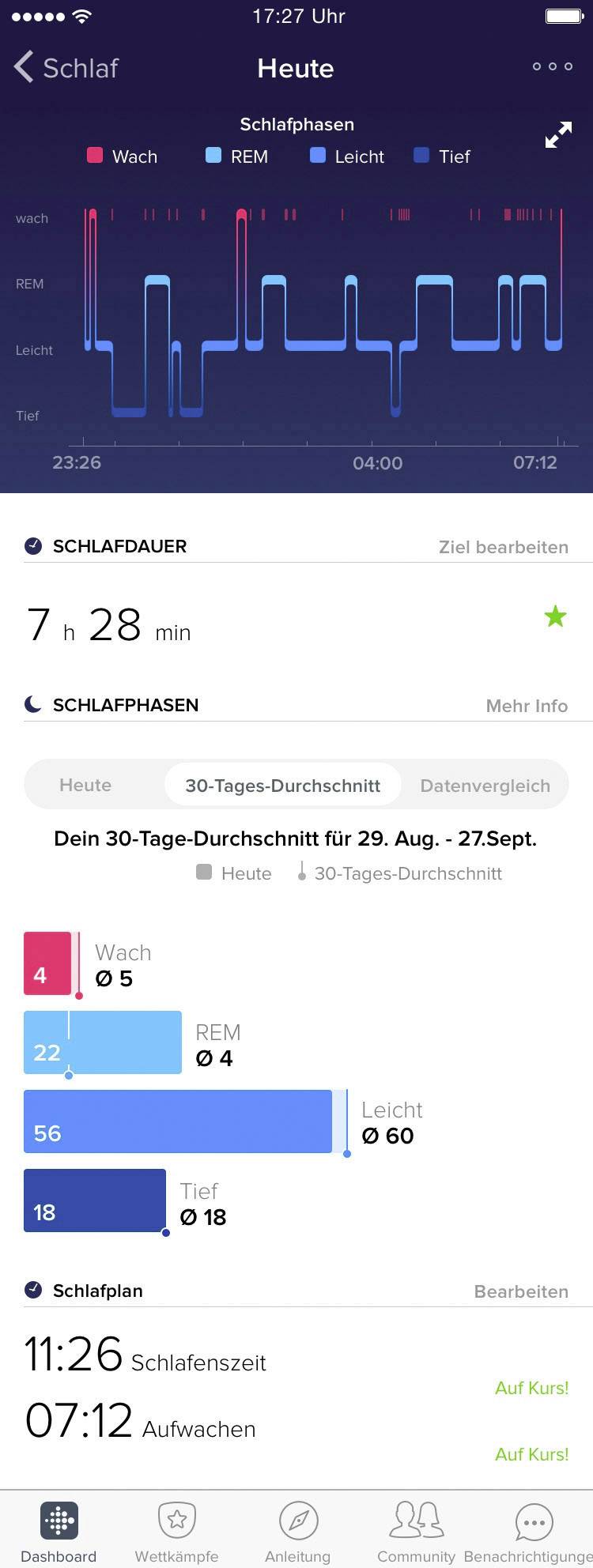Expand Mehr Info for Schlafphasen
The height and width of the screenshot is (1568, 593).
click(527, 706)
